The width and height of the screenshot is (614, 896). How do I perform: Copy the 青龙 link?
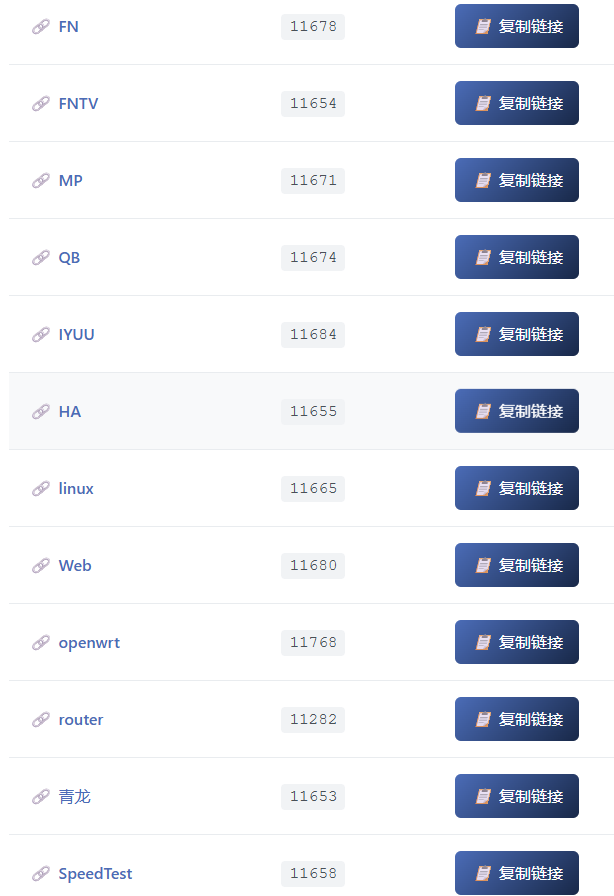[516, 796]
